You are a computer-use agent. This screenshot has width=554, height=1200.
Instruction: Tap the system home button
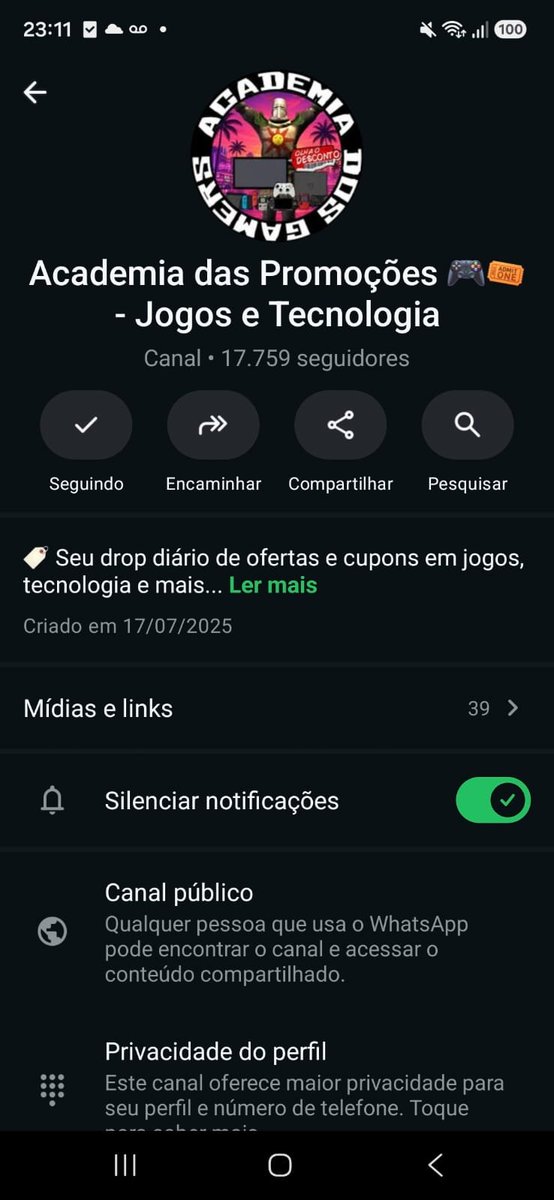(280, 1165)
